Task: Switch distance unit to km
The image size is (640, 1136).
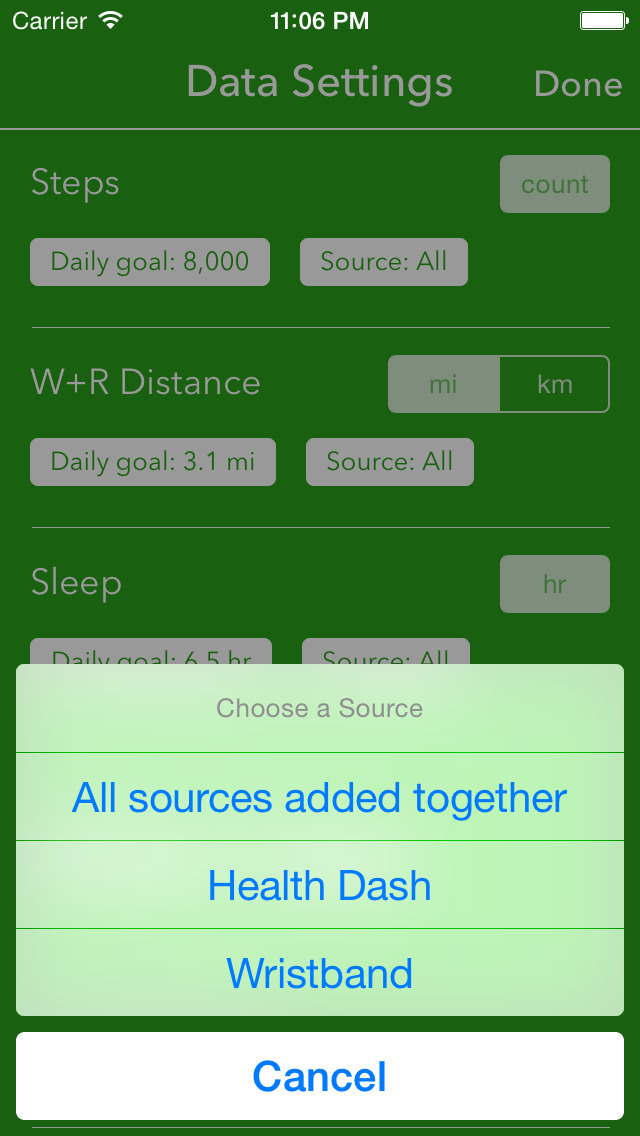Action: 554,384
